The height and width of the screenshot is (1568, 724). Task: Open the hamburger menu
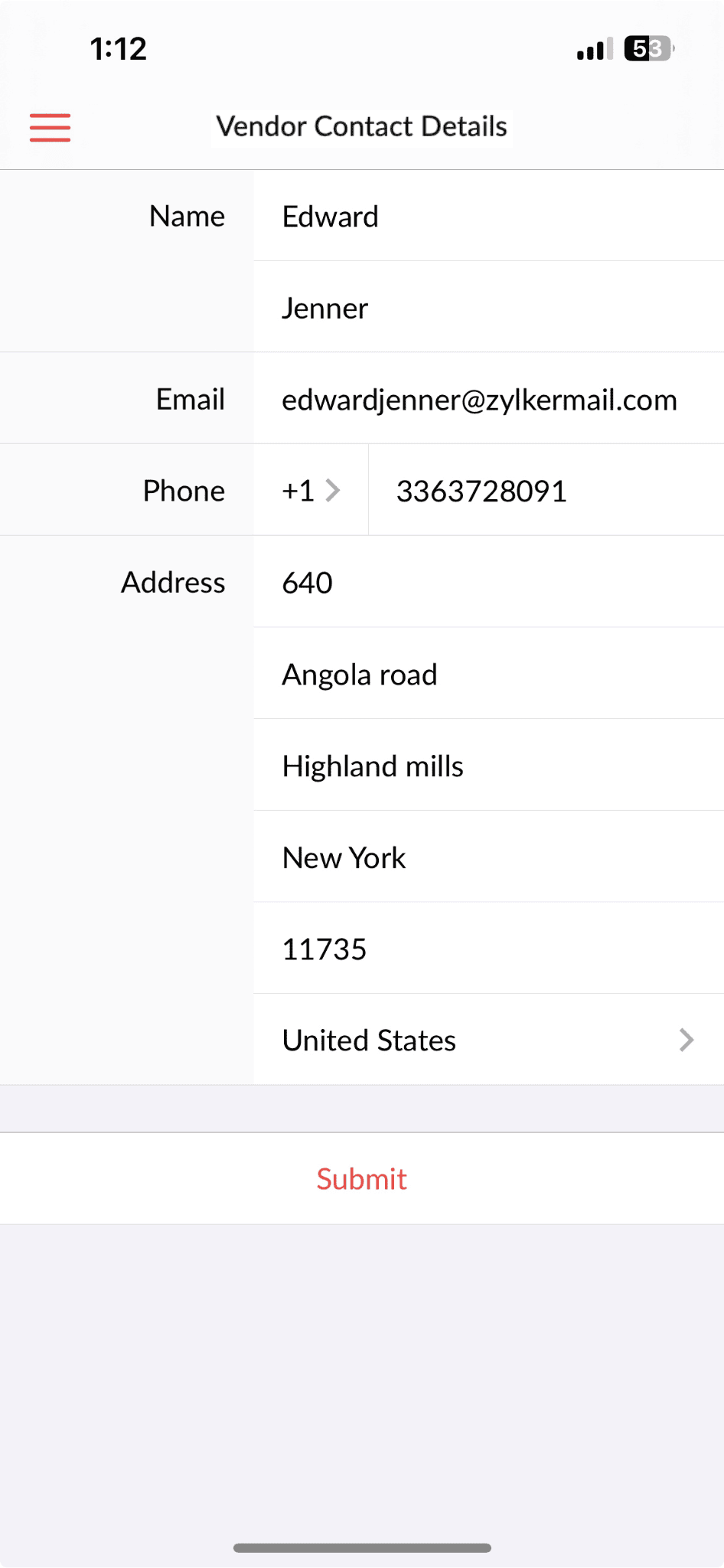(50, 127)
